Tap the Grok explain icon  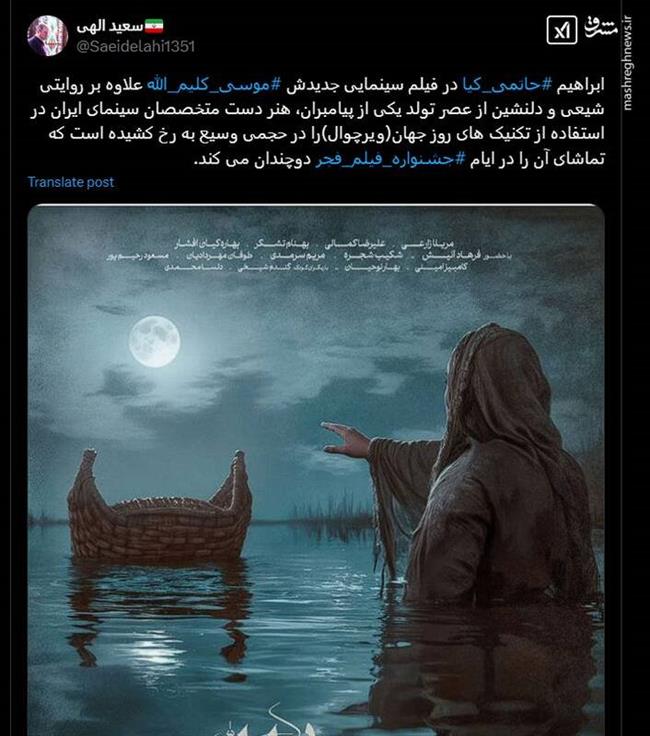pos(562,31)
